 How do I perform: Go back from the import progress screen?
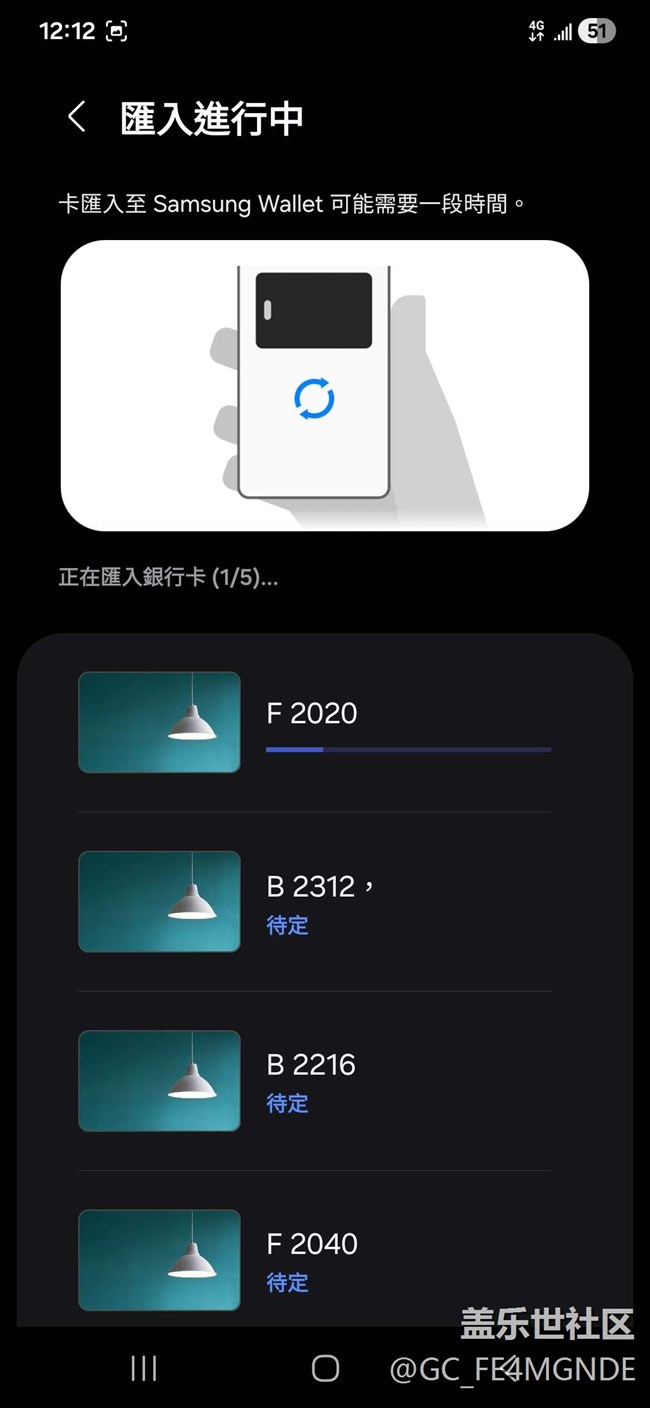[x=77, y=117]
